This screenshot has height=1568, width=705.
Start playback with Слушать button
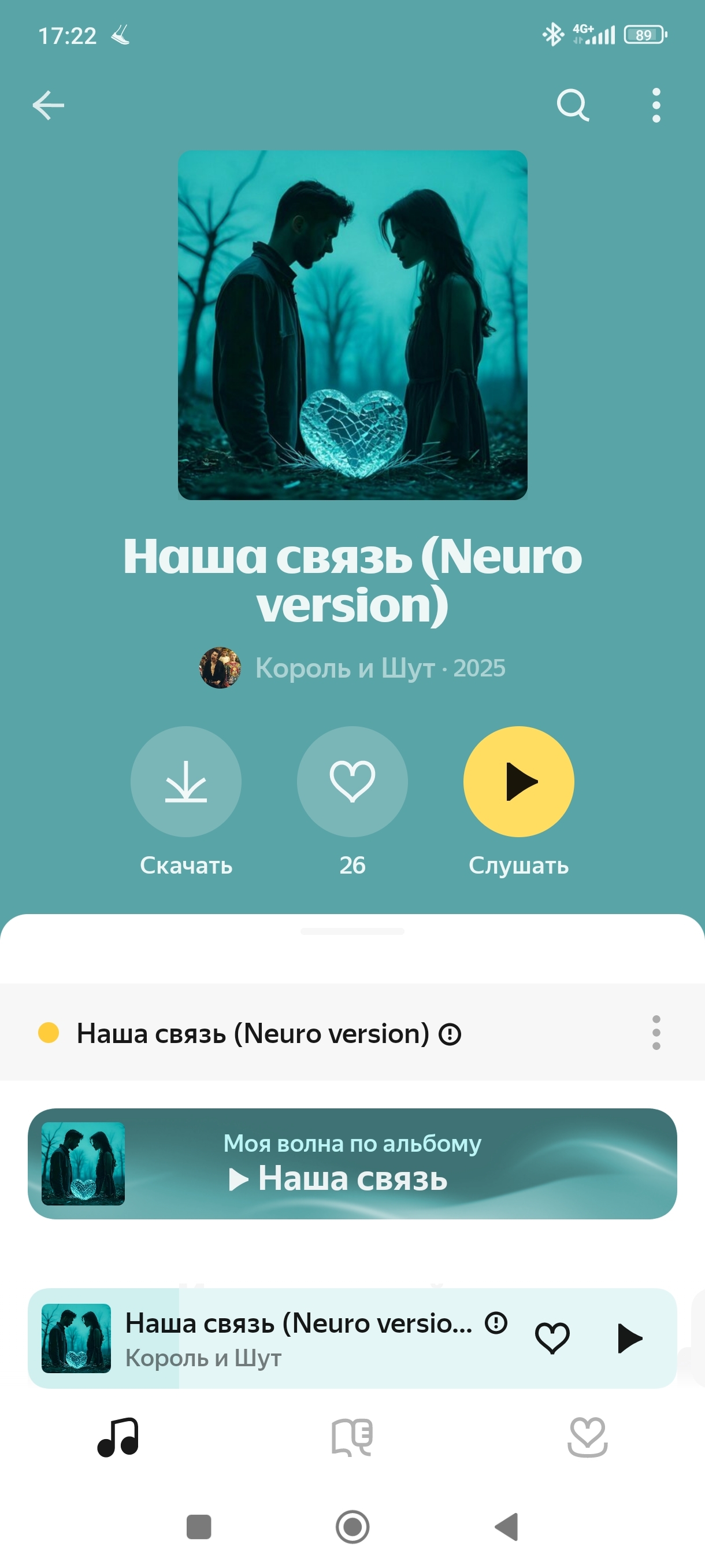click(x=518, y=782)
